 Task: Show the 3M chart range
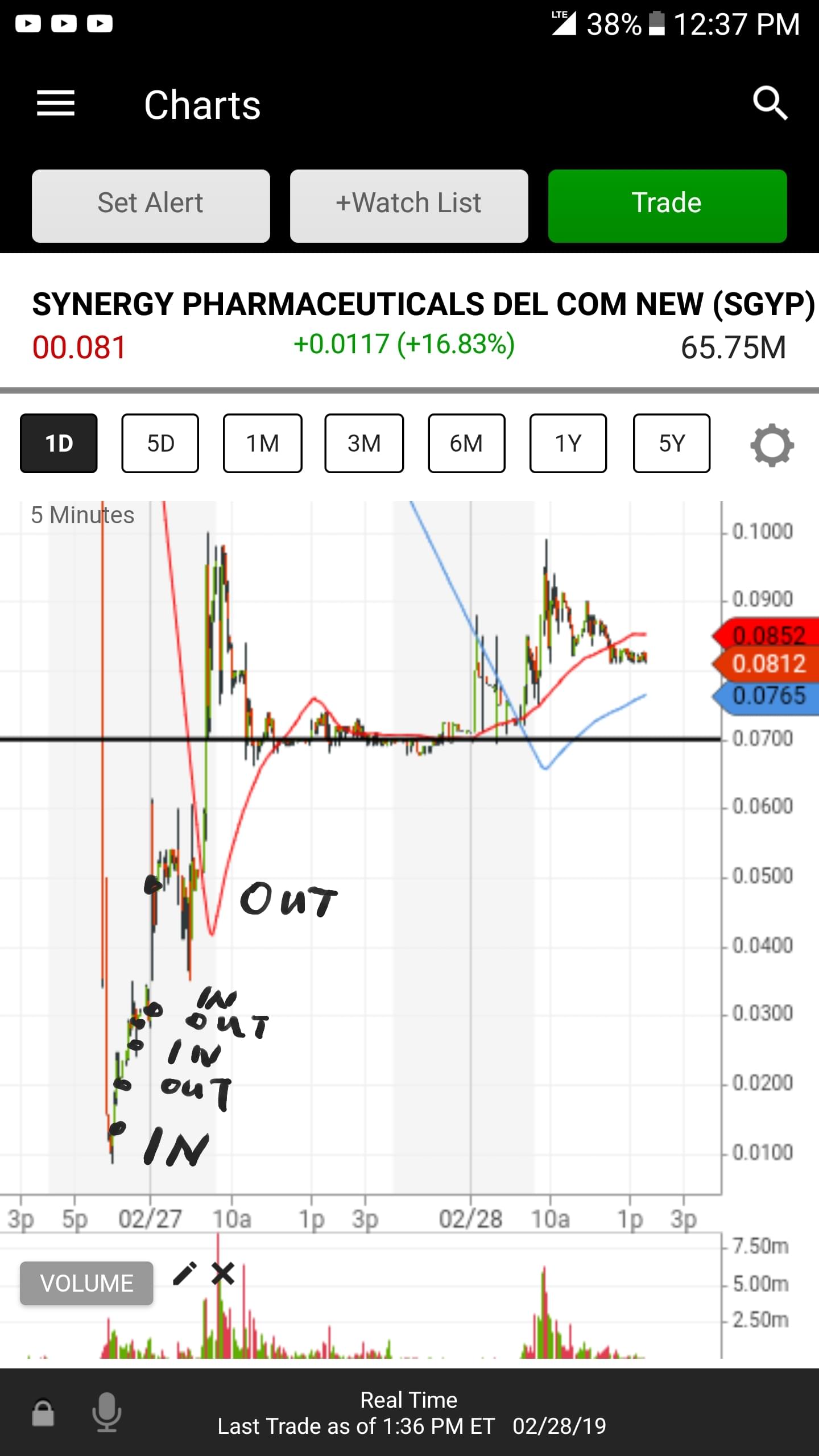[x=364, y=444]
